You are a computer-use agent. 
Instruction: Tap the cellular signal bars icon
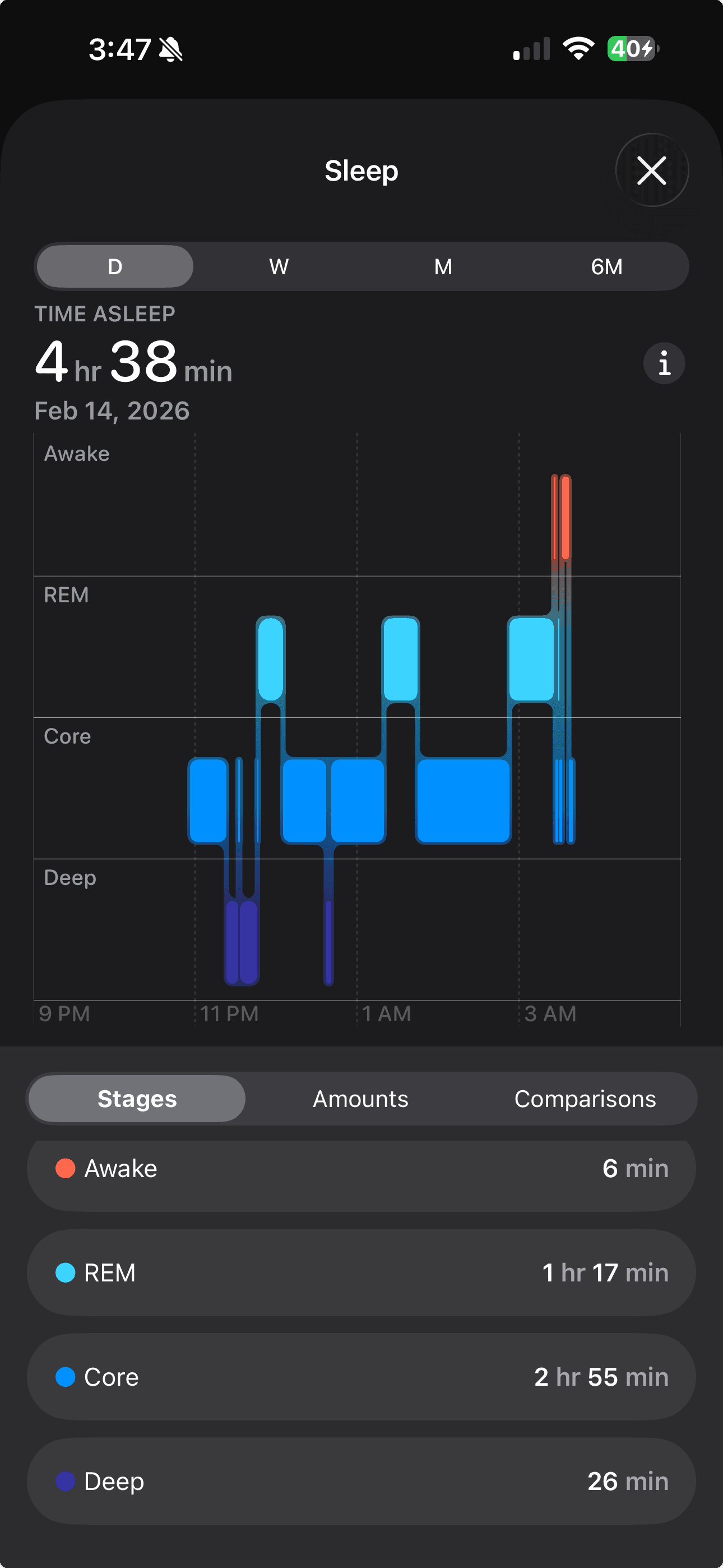(x=531, y=49)
